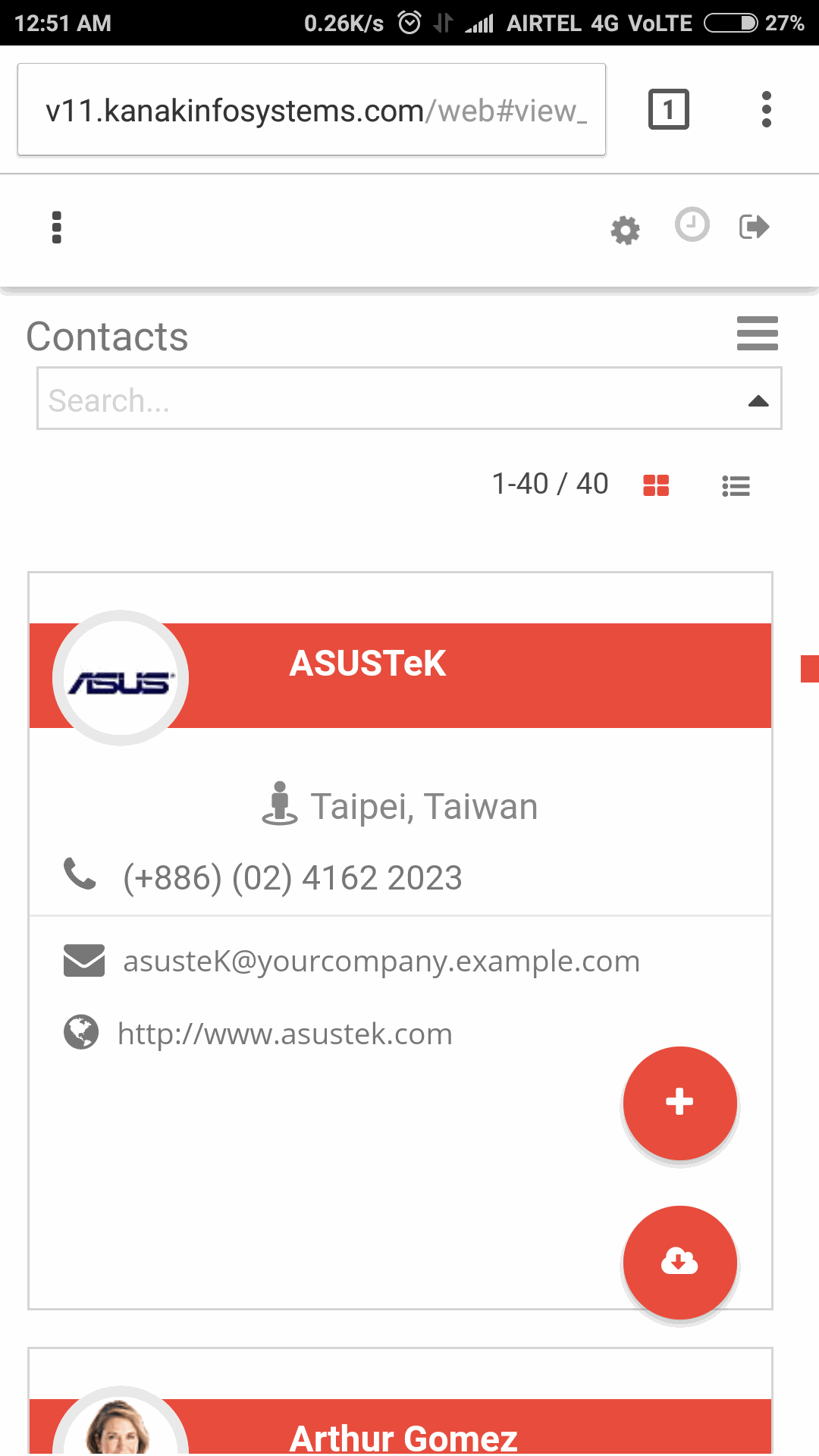Image resolution: width=819 pixels, height=1456 pixels.
Task: Tap the logout icon
Action: tap(755, 227)
